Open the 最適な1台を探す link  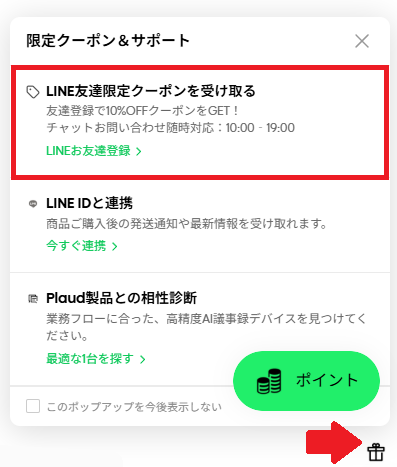tap(96, 359)
